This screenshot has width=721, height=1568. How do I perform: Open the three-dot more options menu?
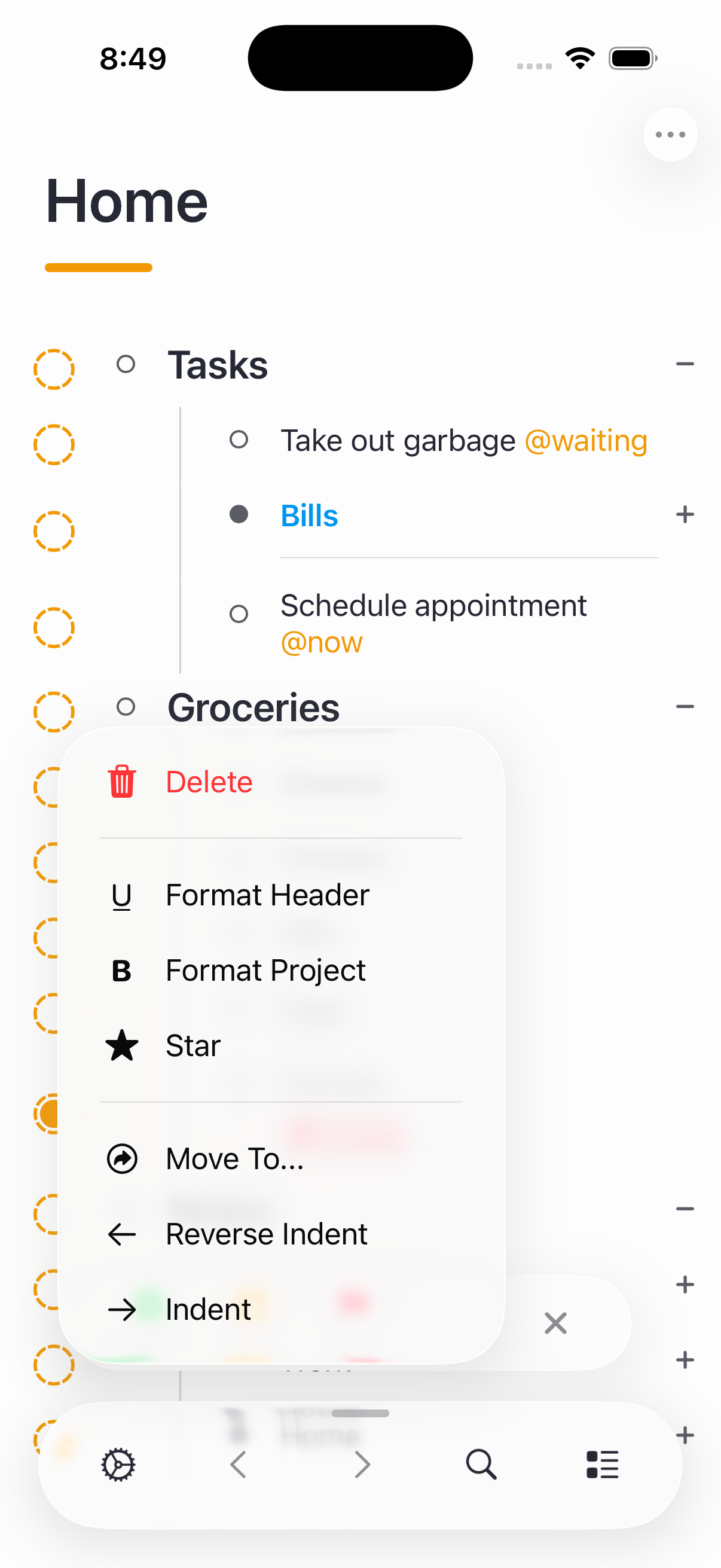(670, 135)
